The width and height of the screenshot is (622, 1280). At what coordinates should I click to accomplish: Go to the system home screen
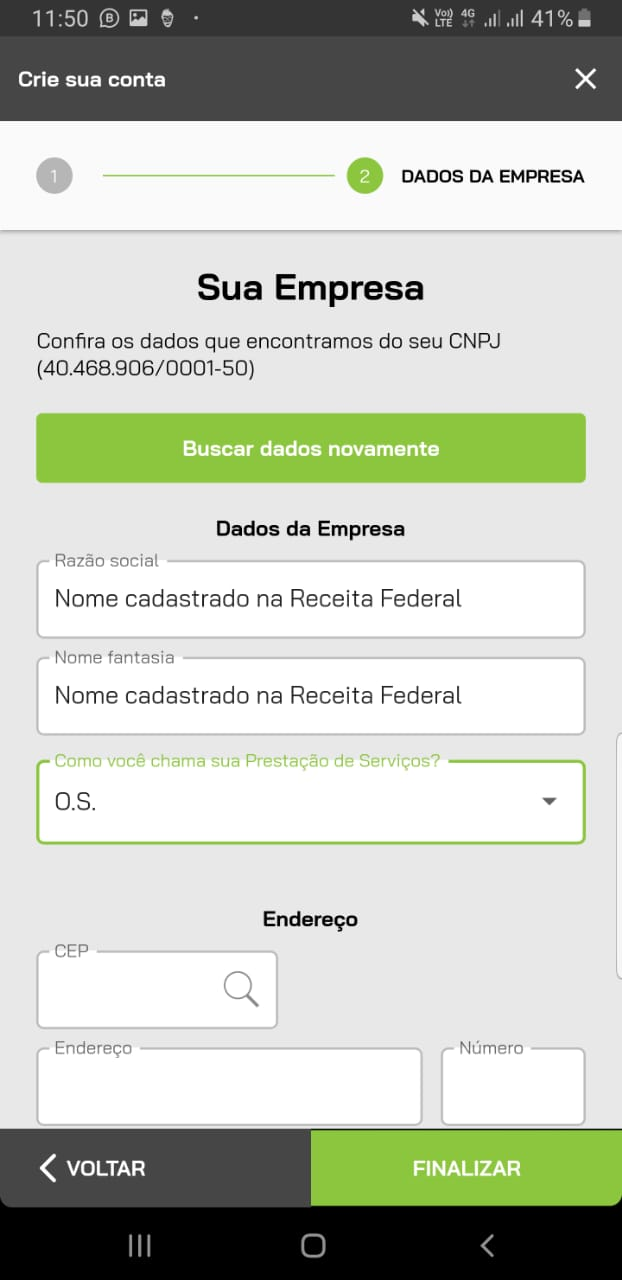click(313, 1245)
